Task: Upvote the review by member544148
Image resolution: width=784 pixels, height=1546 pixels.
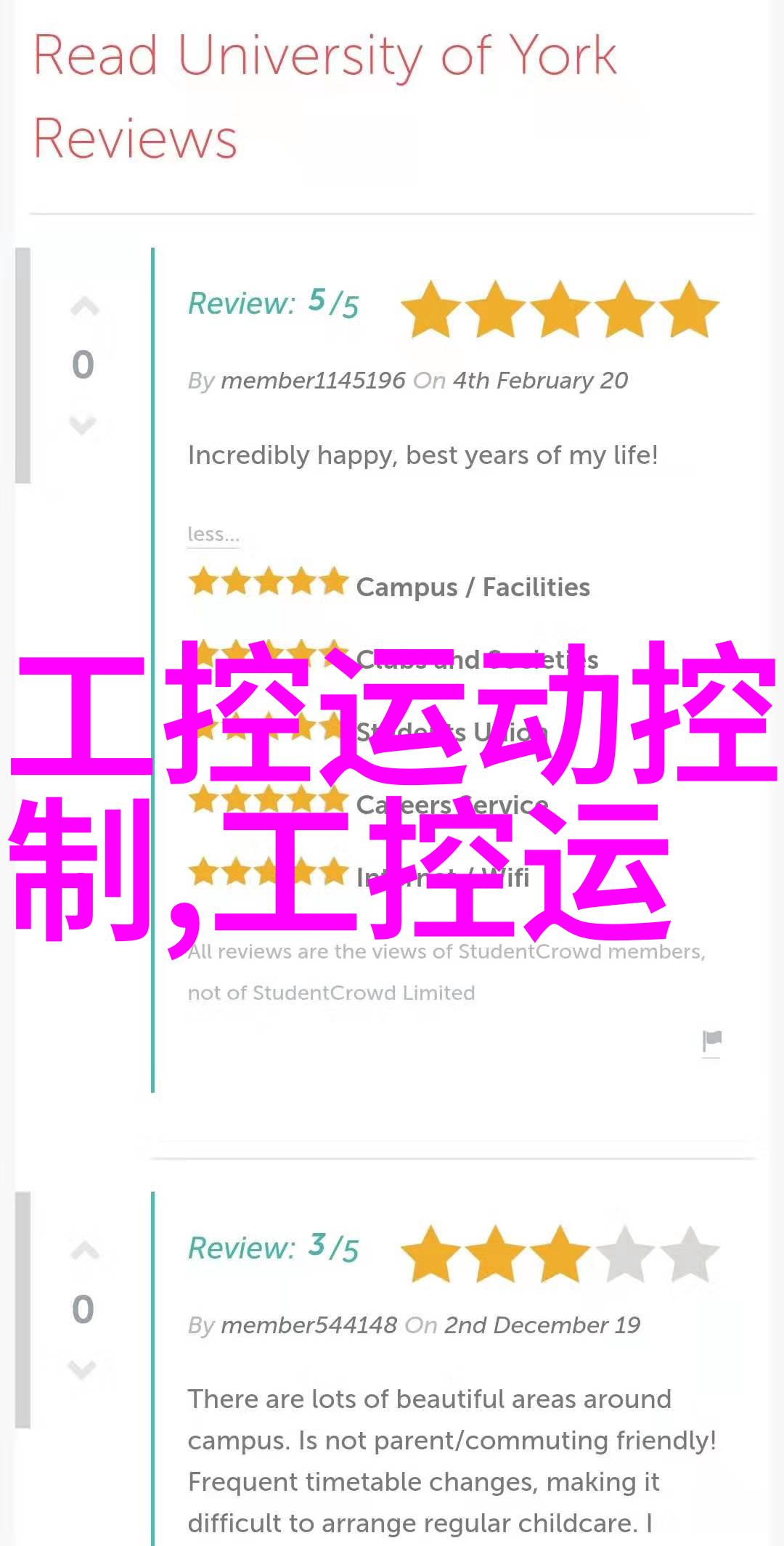Action: (84, 1251)
